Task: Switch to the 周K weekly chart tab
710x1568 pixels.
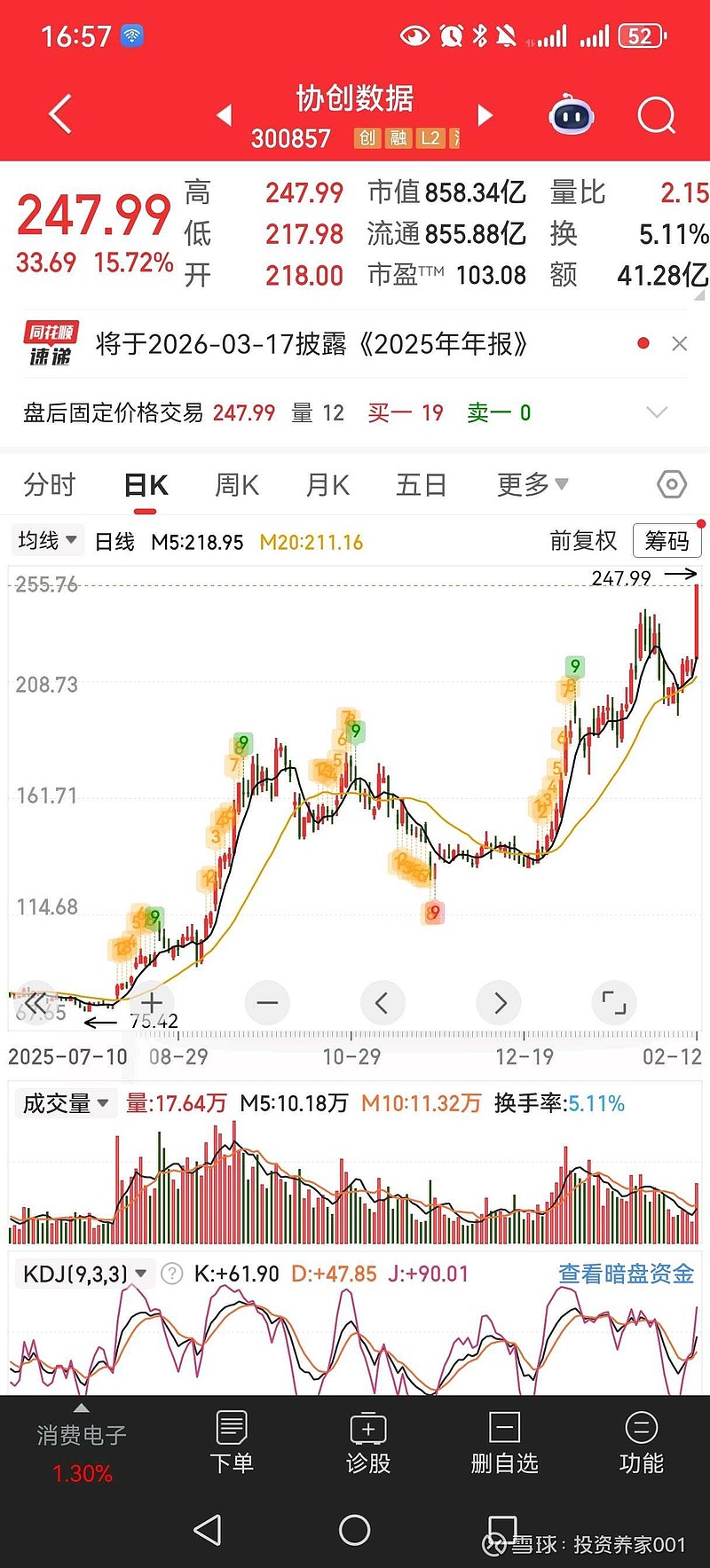Action: (x=236, y=484)
